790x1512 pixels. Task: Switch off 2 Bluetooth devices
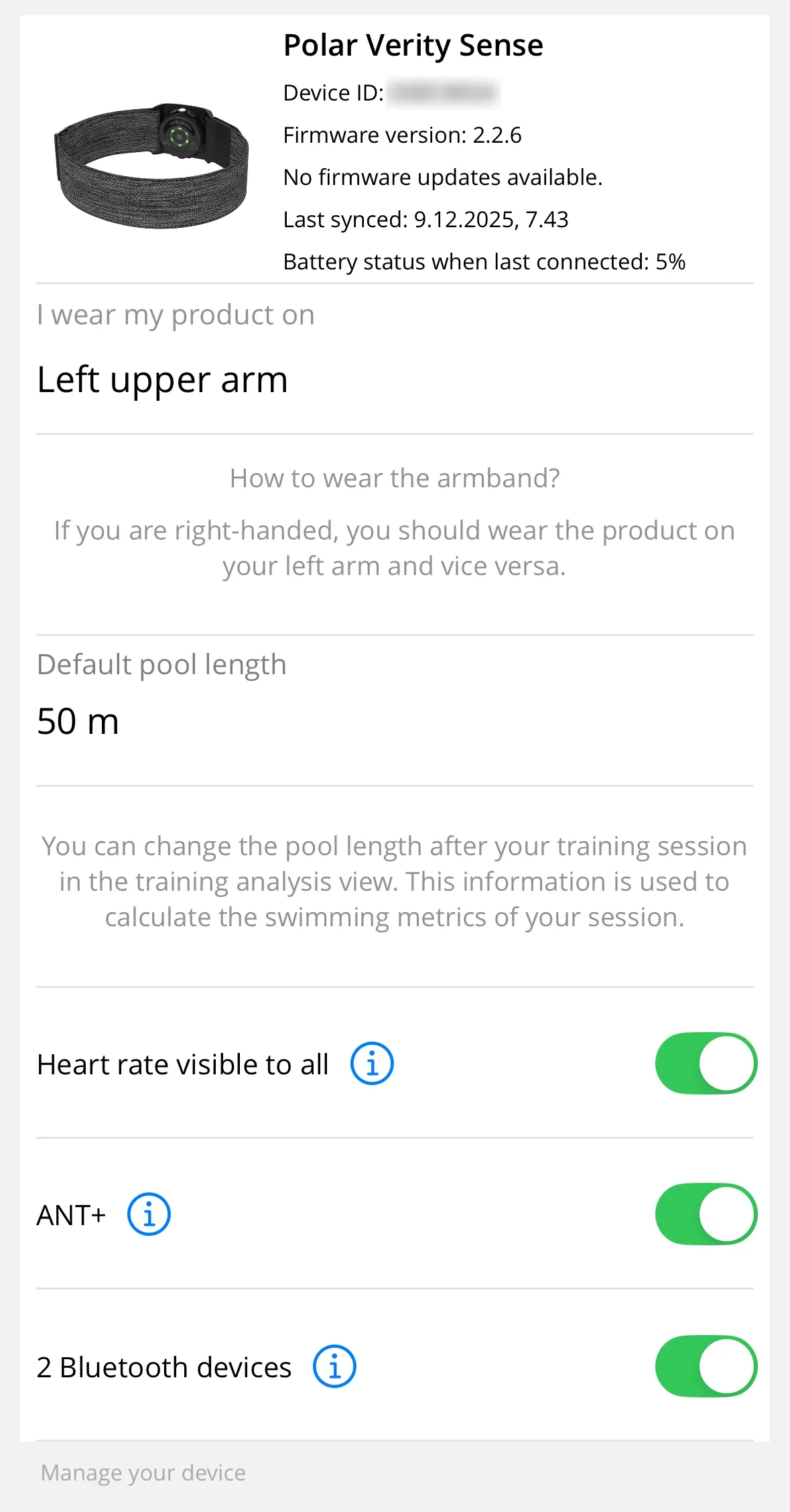pos(705,1367)
